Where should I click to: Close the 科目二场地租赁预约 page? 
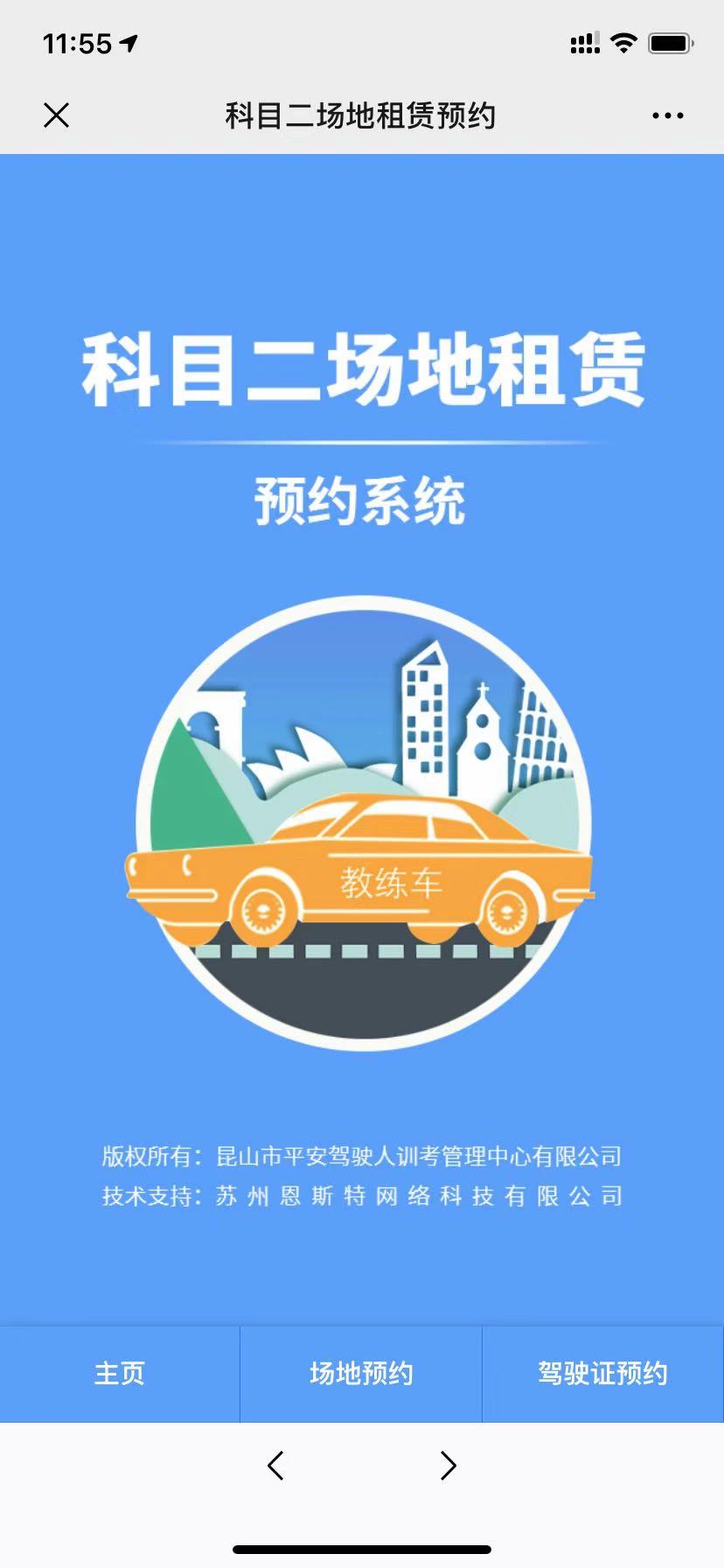point(57,115)
